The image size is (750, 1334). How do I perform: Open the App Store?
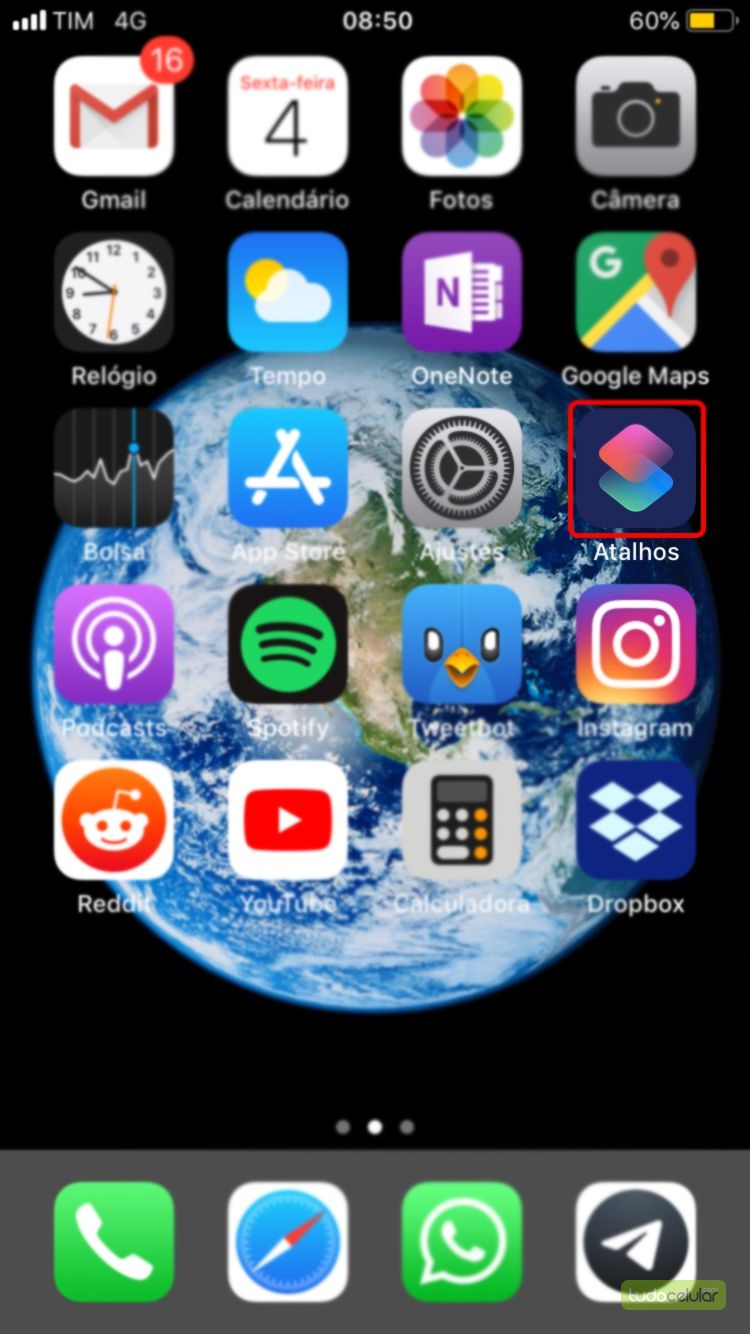(288, 468)
